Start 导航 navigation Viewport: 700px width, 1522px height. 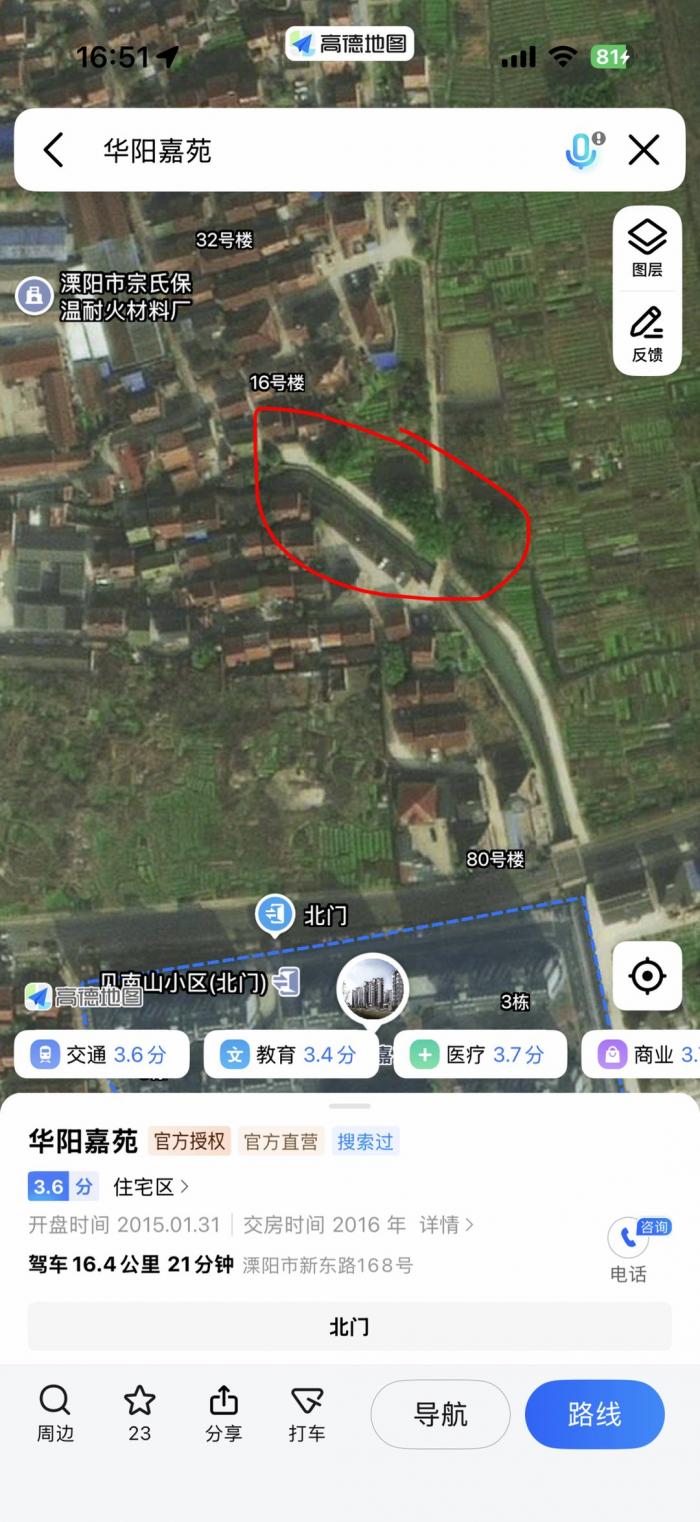(440, 1414)
